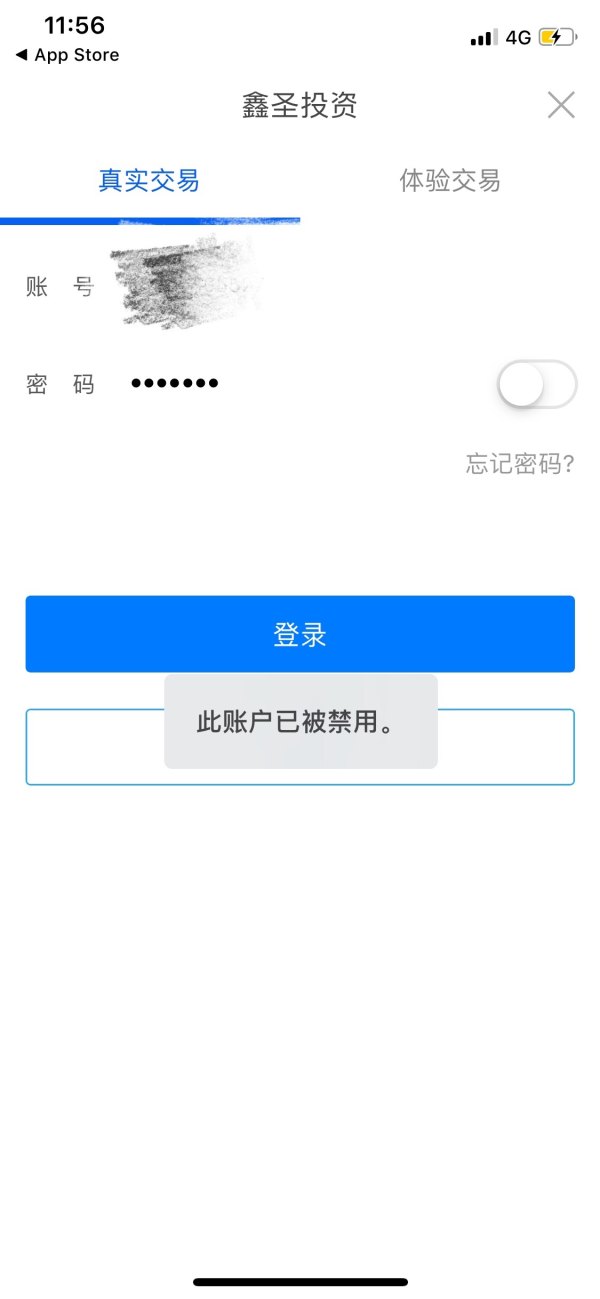Close the 鑫圣投资 login screen
Image resolution: width=600 pixels, height=1299 pixels.
[x=561, y=105]
